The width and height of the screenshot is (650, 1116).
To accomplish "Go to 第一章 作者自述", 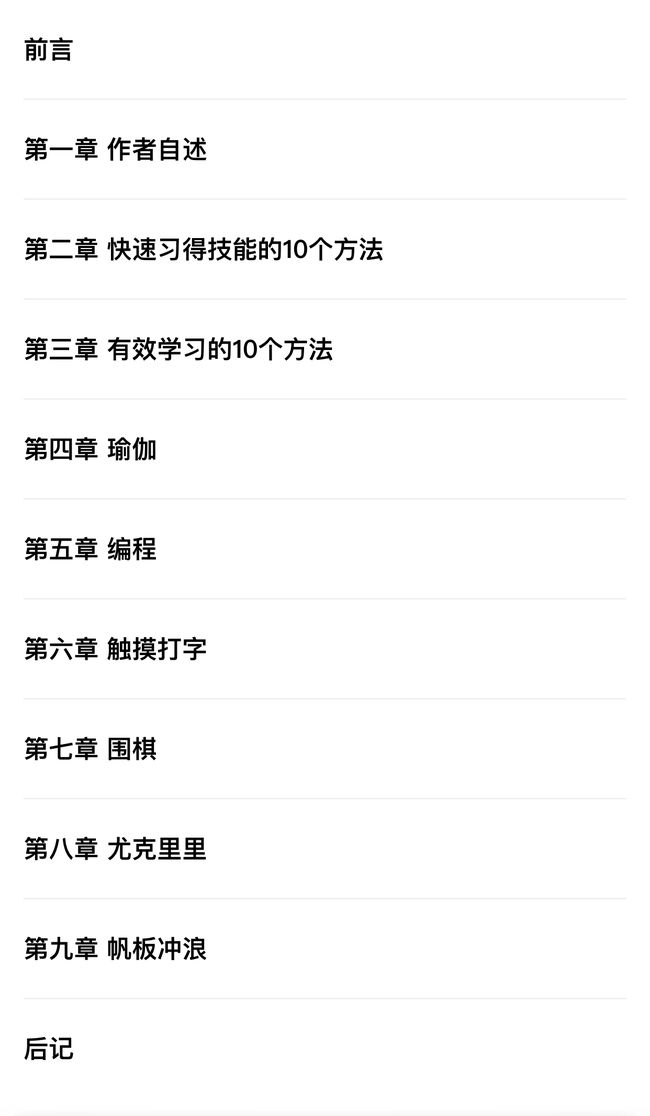I will [325, 149].
